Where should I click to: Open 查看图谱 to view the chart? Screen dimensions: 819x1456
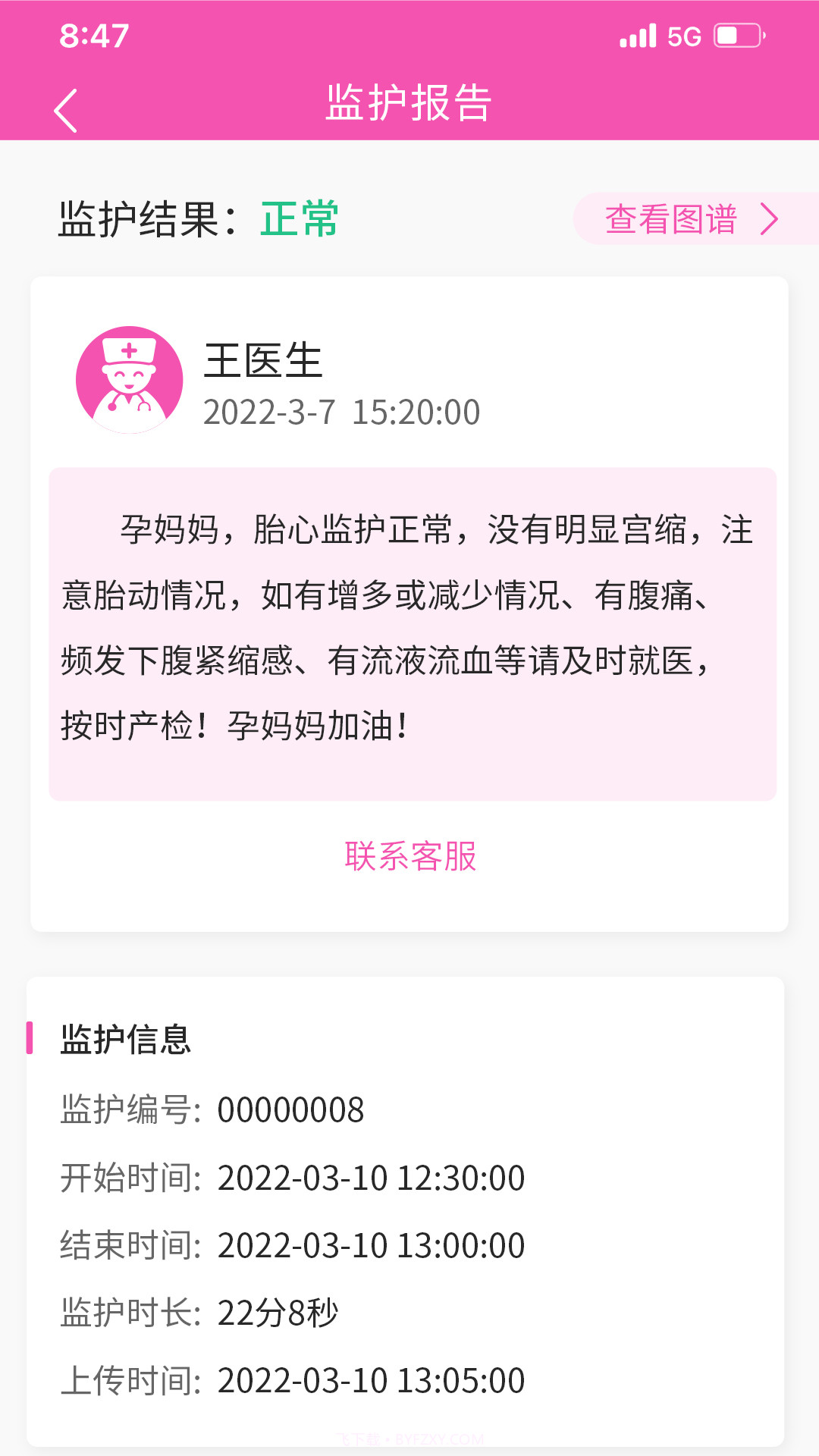671,220
